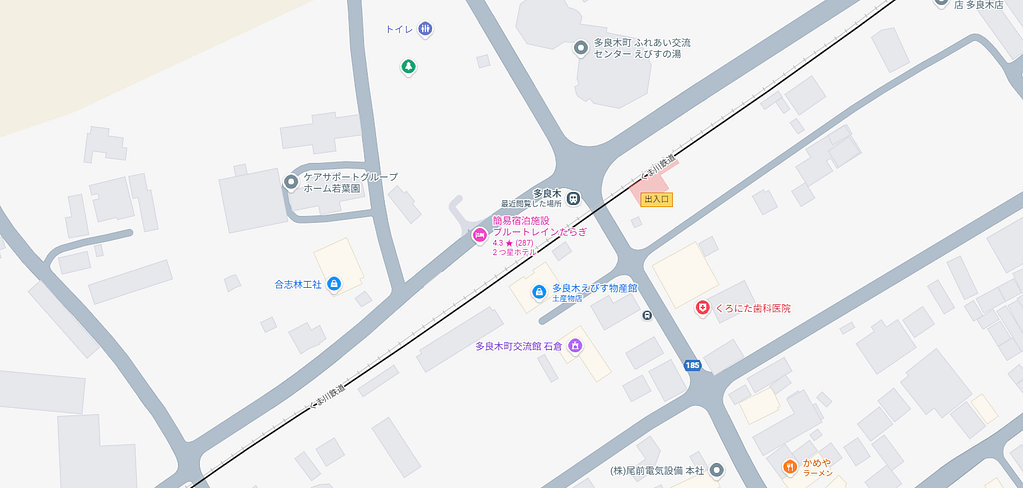Tap the 合志林工社 shop marker
This screenshot has height=488, width=1023.
334,284
